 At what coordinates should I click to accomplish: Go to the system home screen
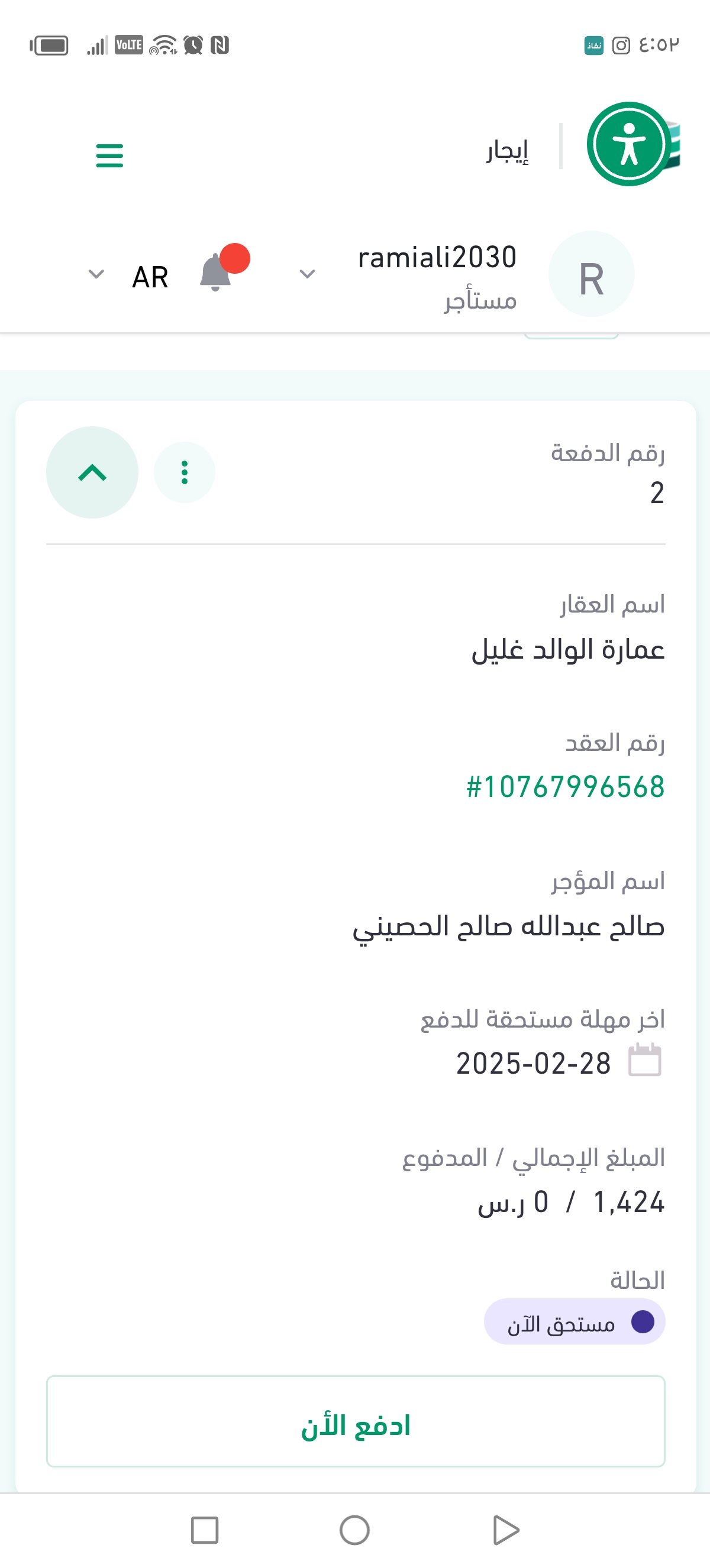354,1530
